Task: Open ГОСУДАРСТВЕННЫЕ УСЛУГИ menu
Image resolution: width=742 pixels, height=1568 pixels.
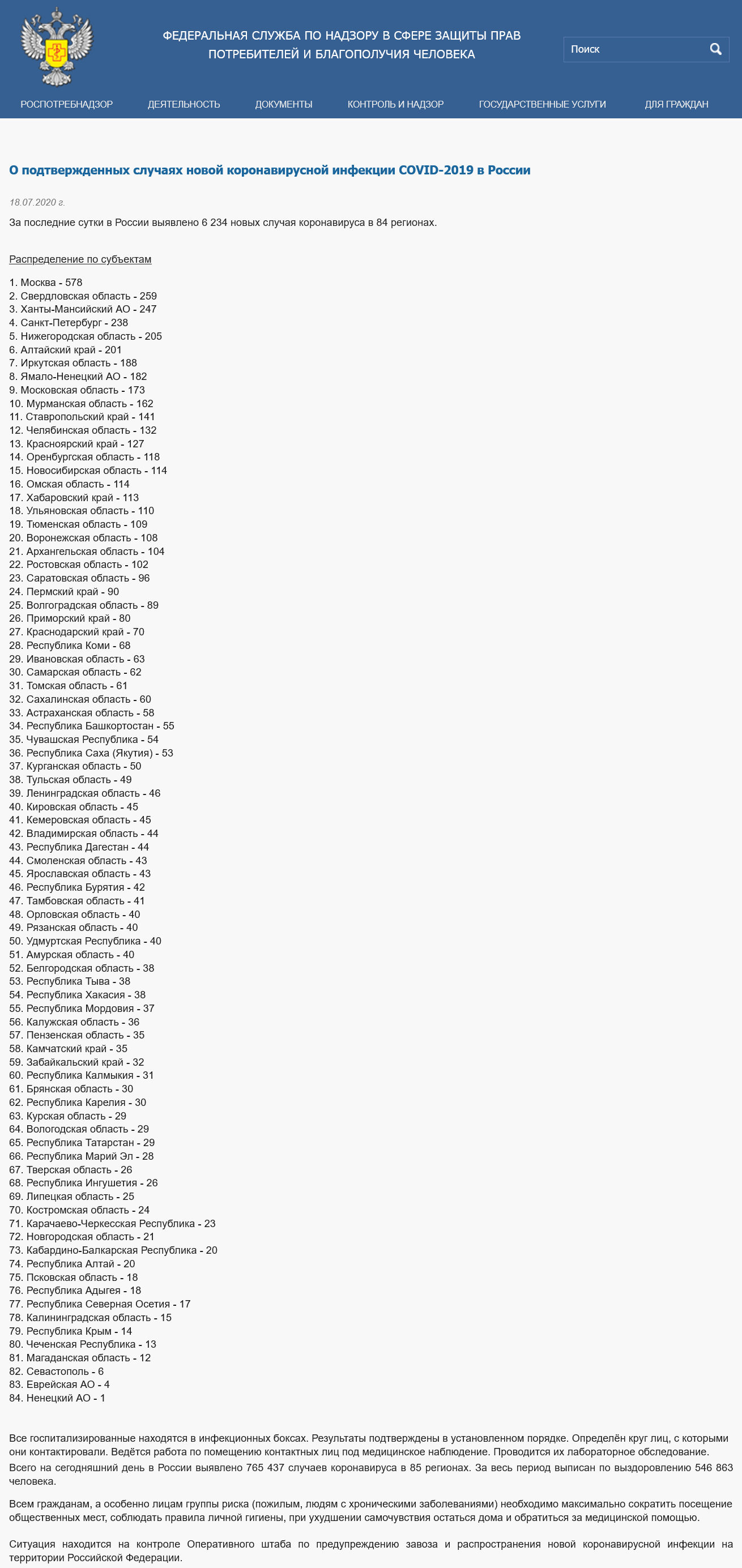Action: (543, 104)
